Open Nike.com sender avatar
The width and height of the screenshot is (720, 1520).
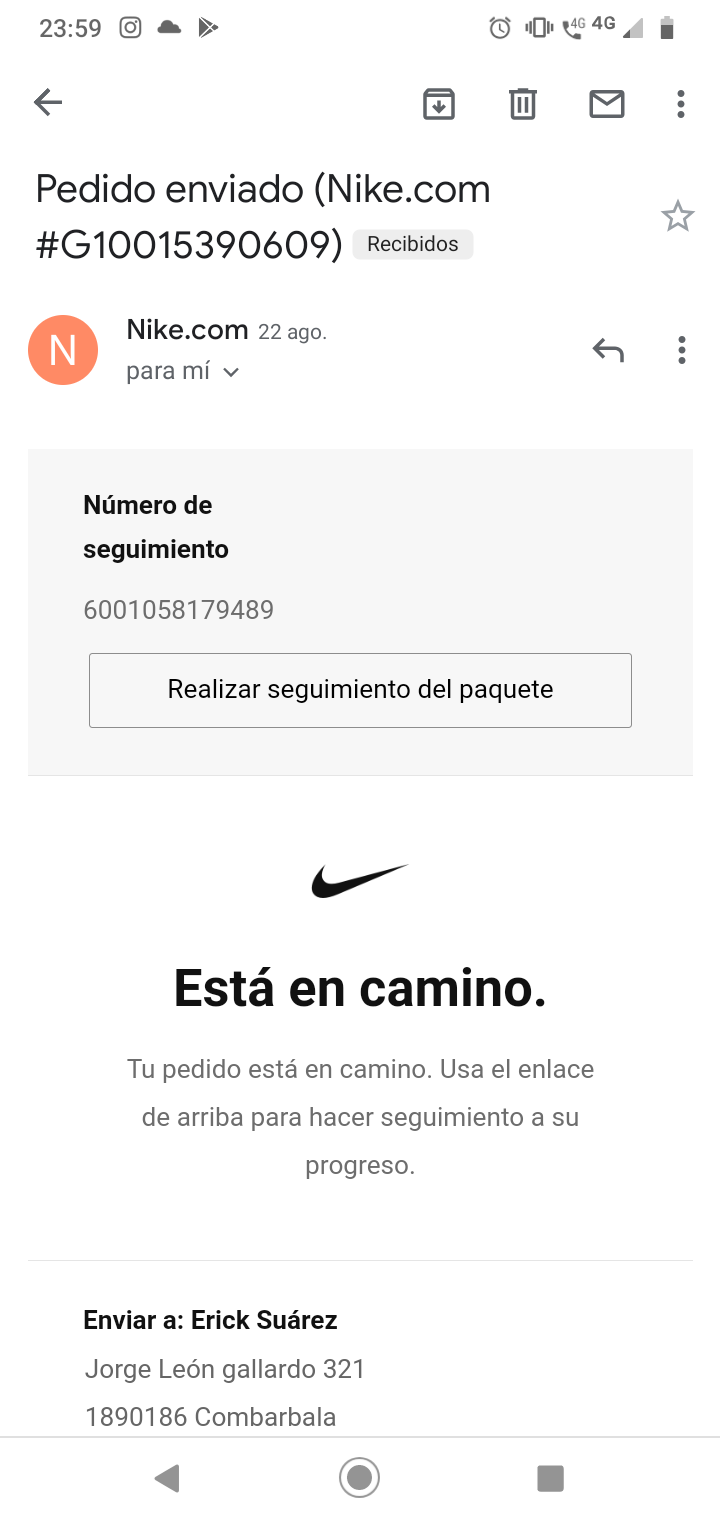click(63, 350)
